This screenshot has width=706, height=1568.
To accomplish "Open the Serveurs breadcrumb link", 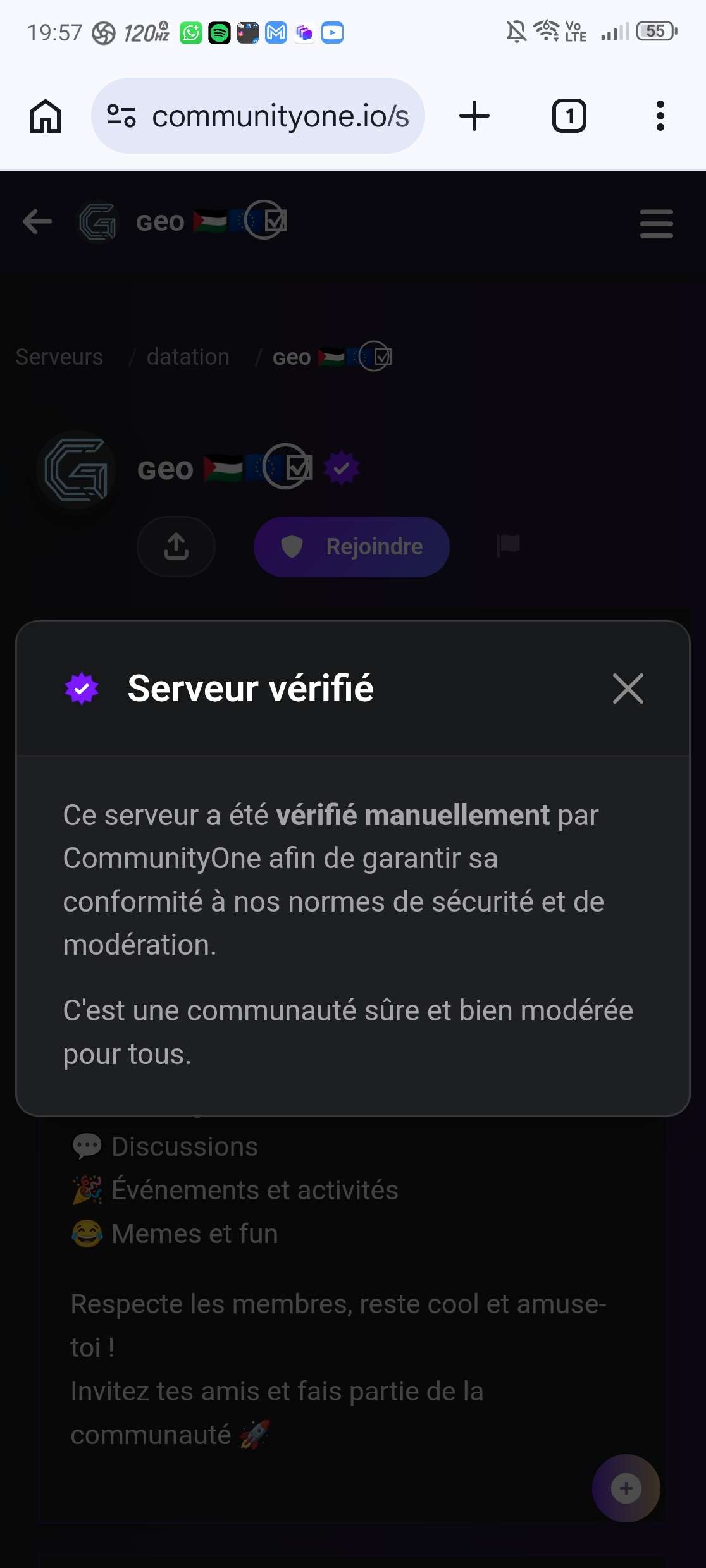I will click(59, 357).
